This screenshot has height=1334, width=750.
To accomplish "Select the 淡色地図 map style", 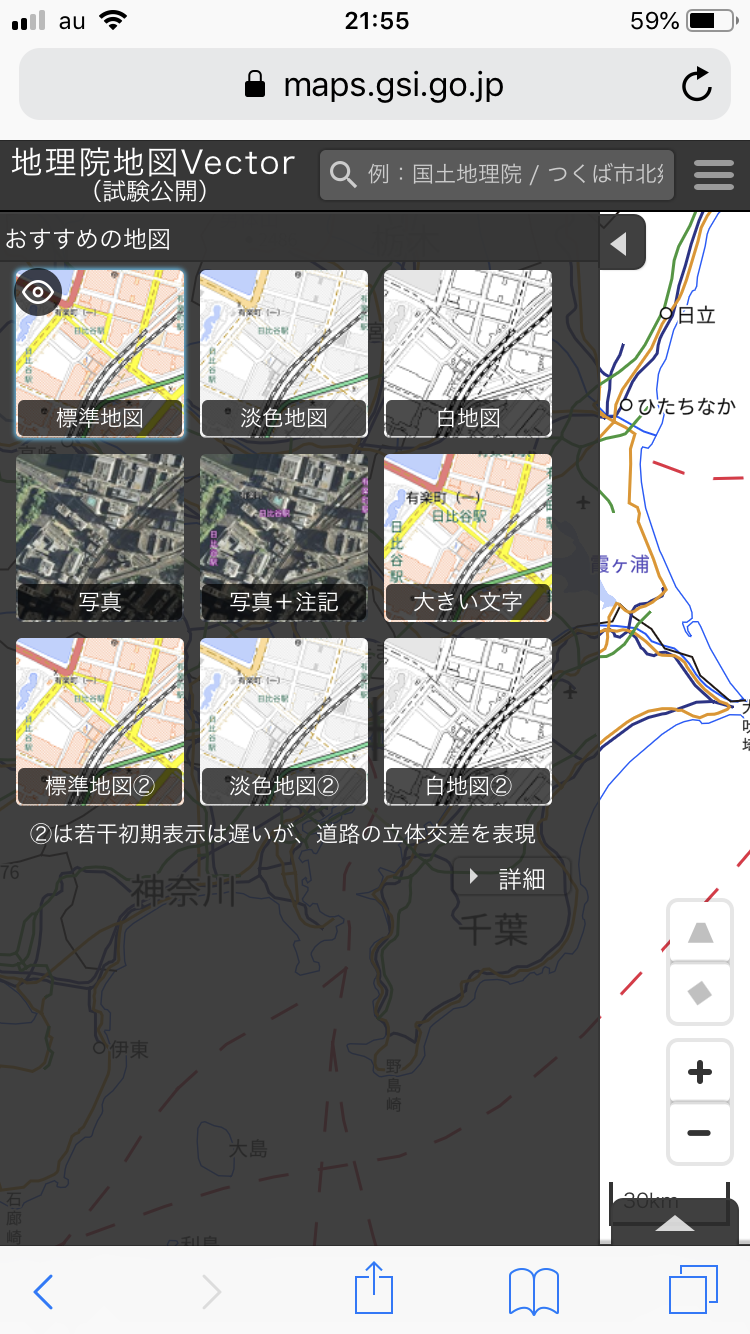I will click(284, 353).
